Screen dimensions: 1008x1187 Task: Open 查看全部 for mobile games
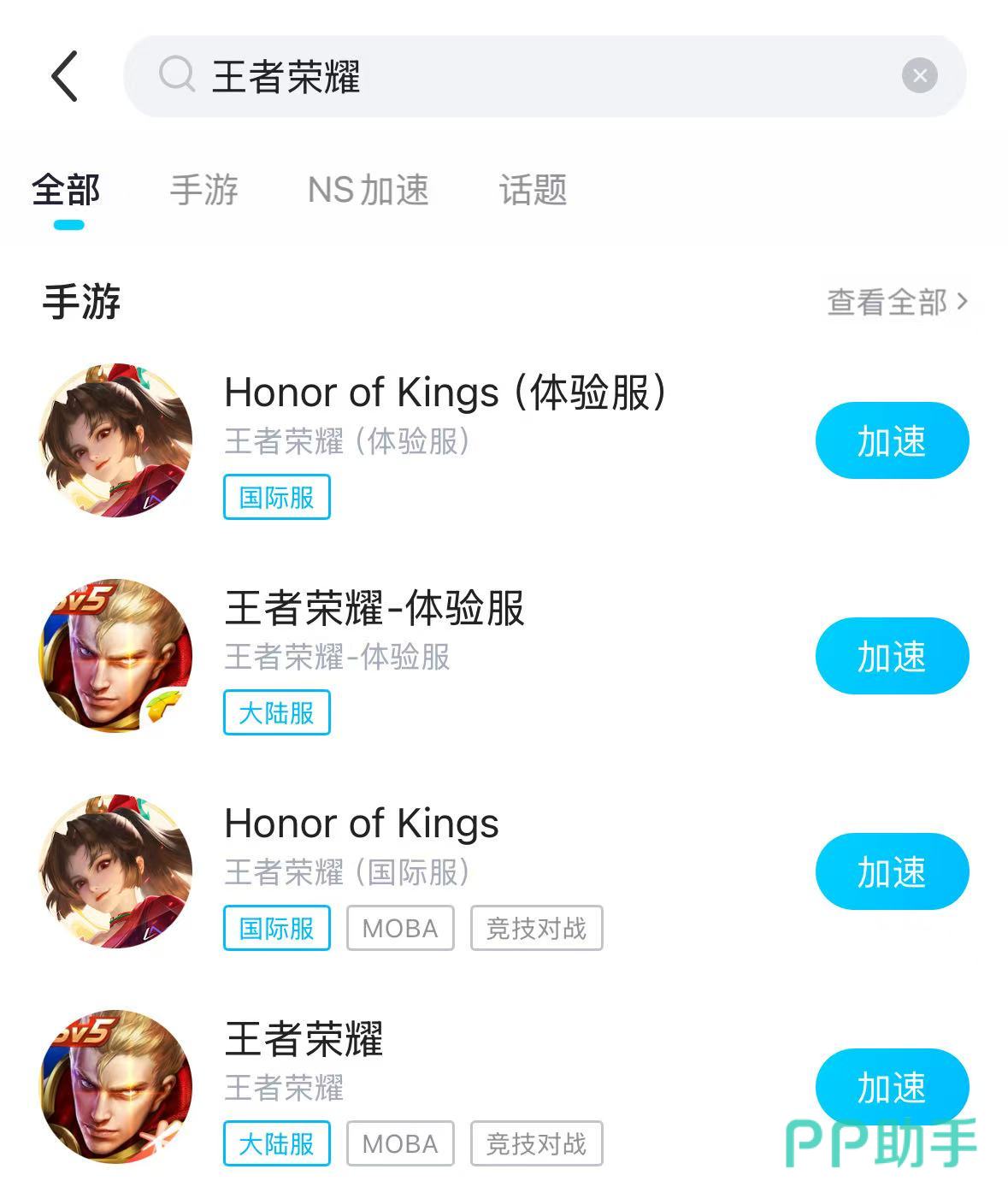point(897,302)
